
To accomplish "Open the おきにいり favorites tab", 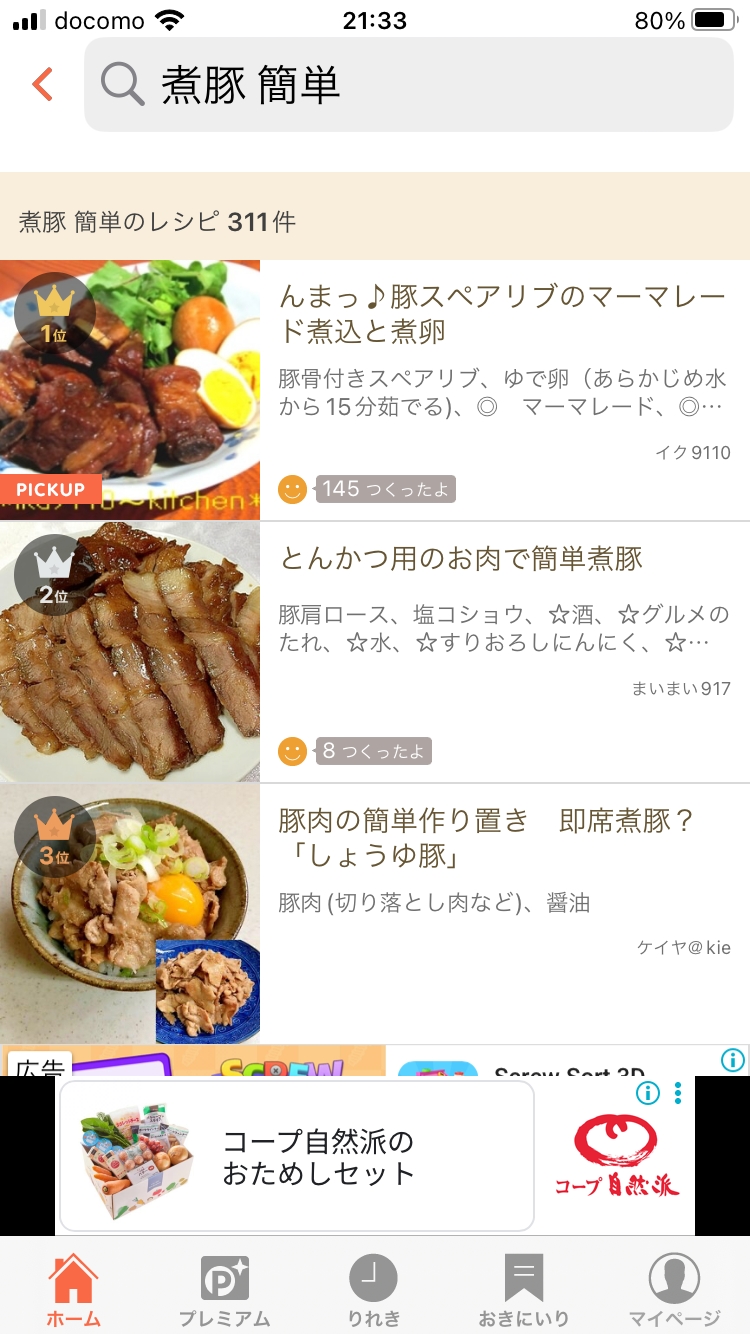I will (x=523, y=1288).
